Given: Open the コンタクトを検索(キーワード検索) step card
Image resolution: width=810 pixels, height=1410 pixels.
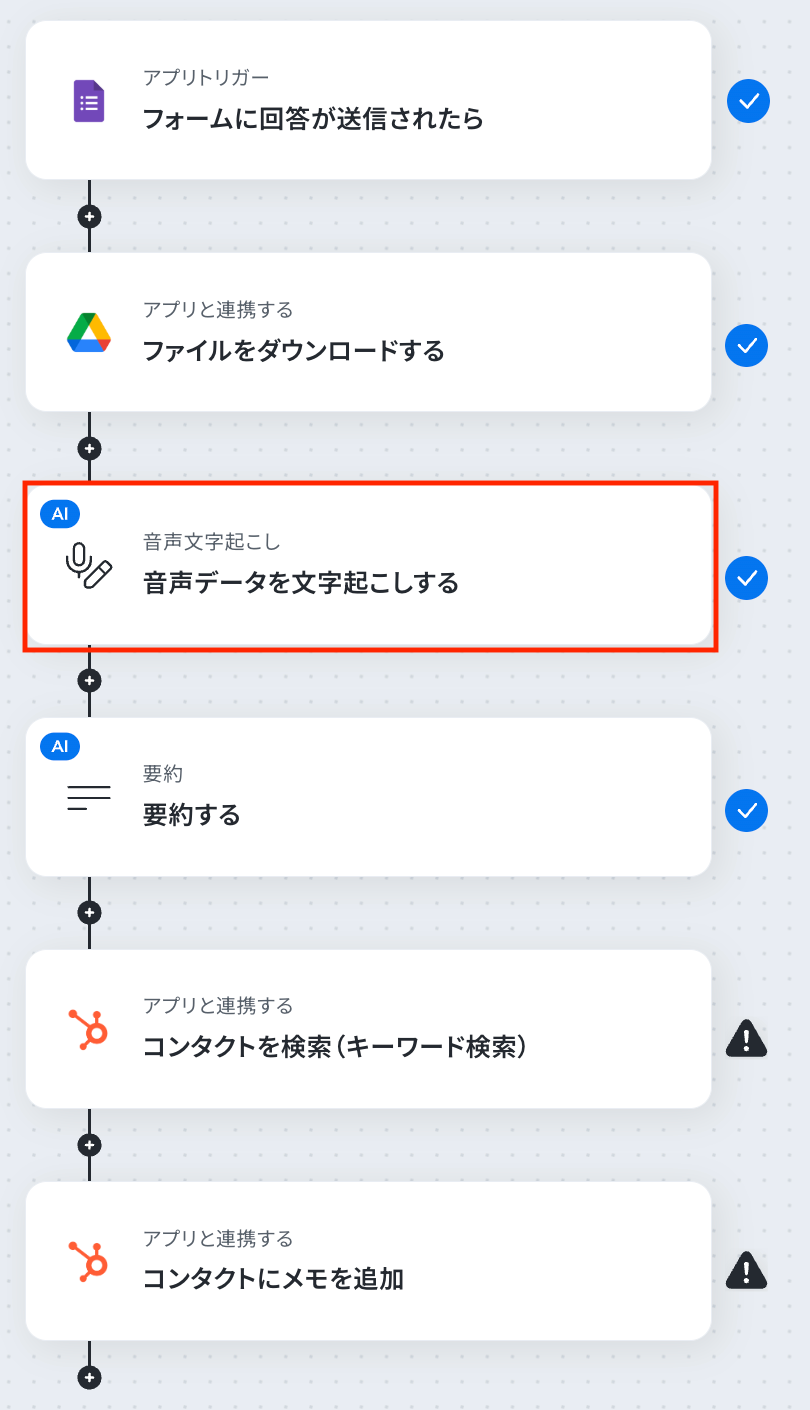Looking at the screenshot, I should click(368, 1029).
